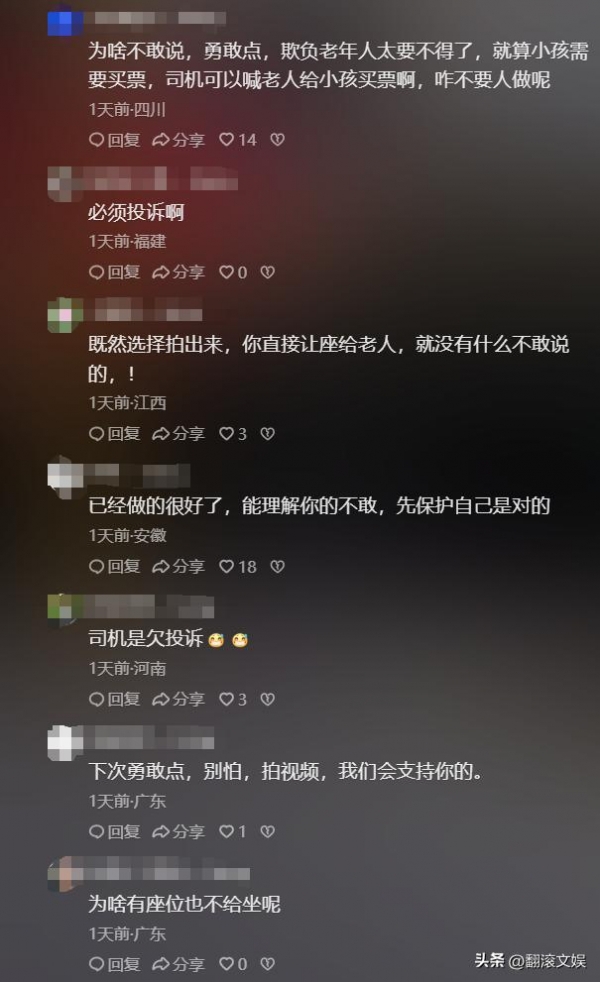Share the Anhui comment 已经做的很好了

[x=178, y=566]
